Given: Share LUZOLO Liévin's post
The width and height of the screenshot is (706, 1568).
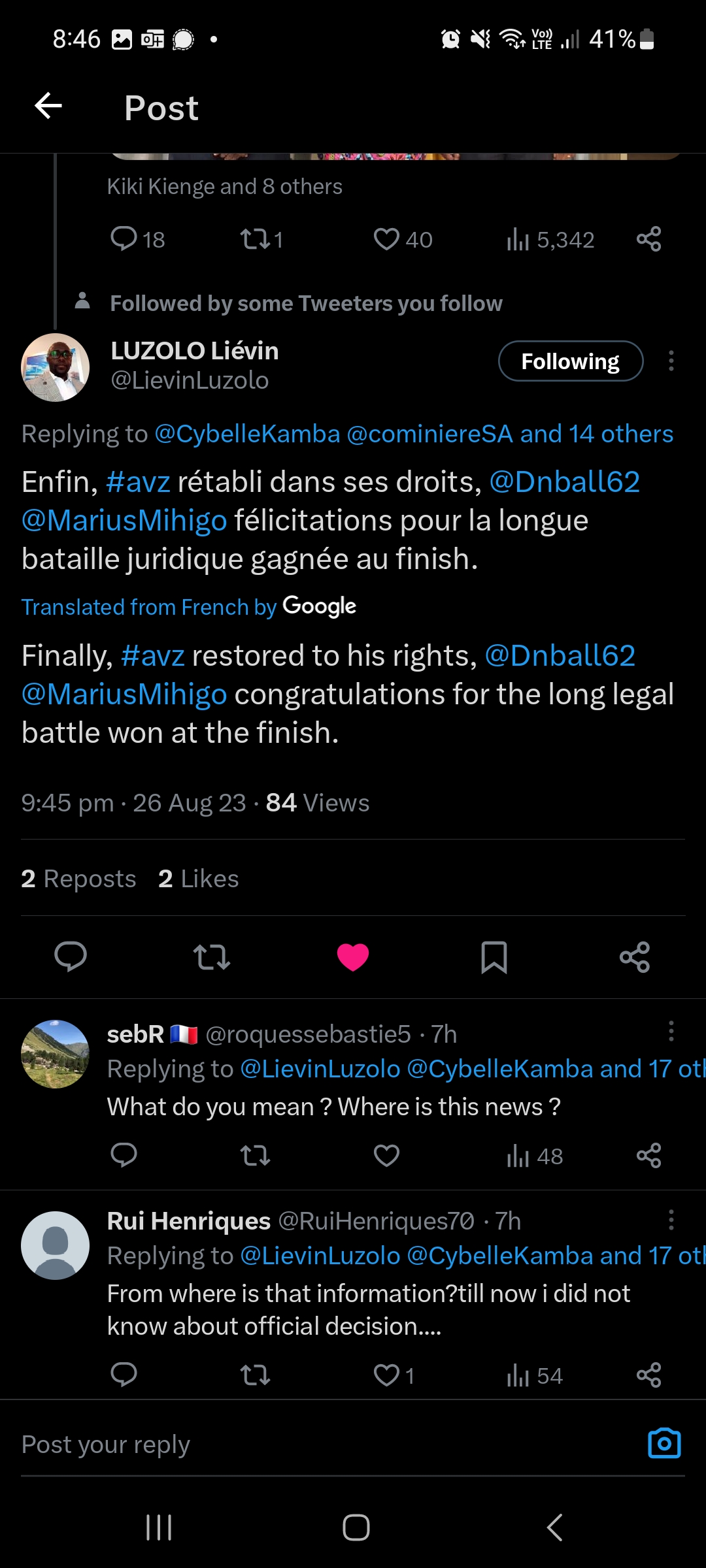Looking at the screenshot, I should [x=635, y=957].
